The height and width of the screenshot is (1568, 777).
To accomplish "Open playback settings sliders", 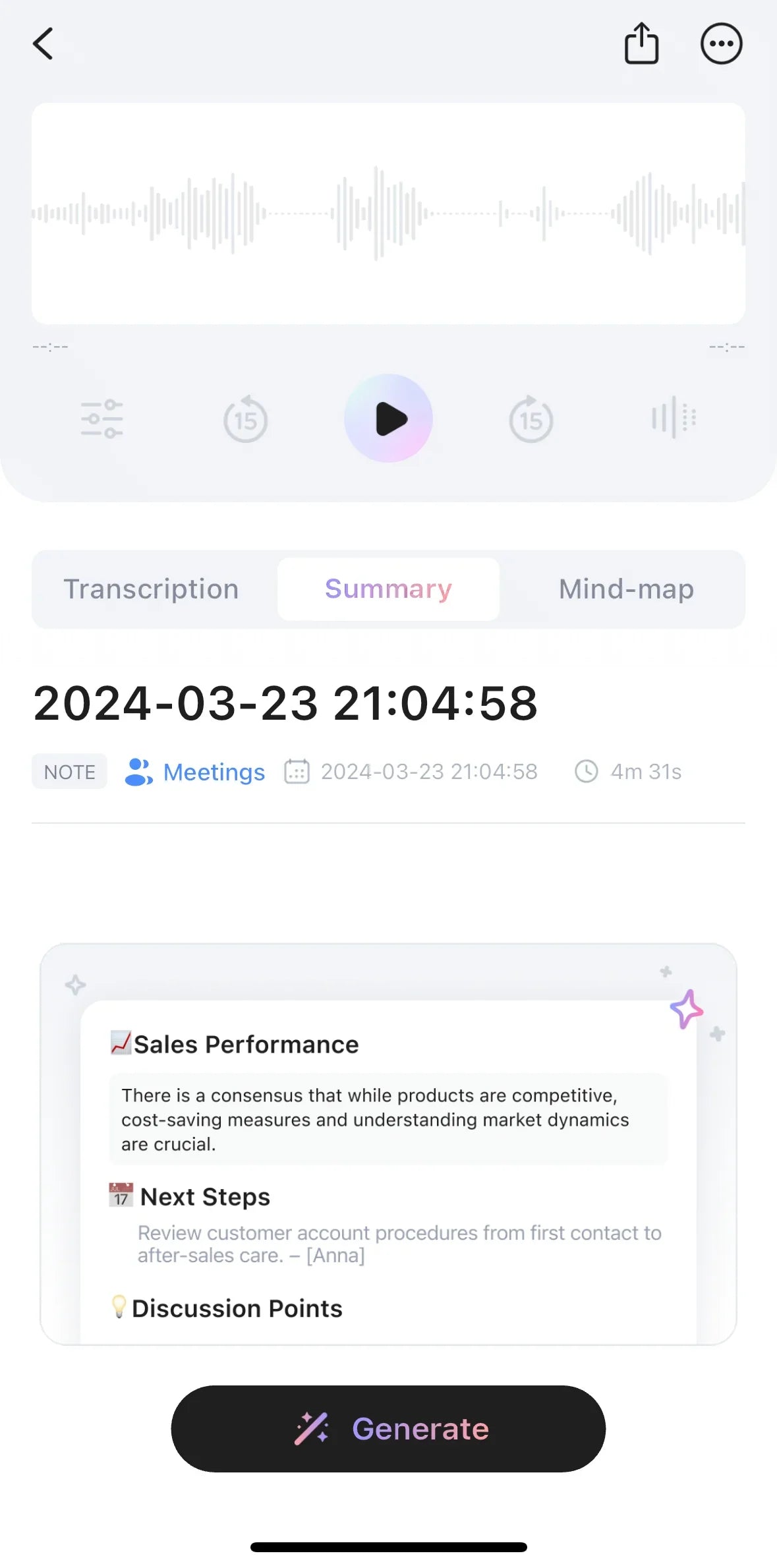I will tap(102, 419).
